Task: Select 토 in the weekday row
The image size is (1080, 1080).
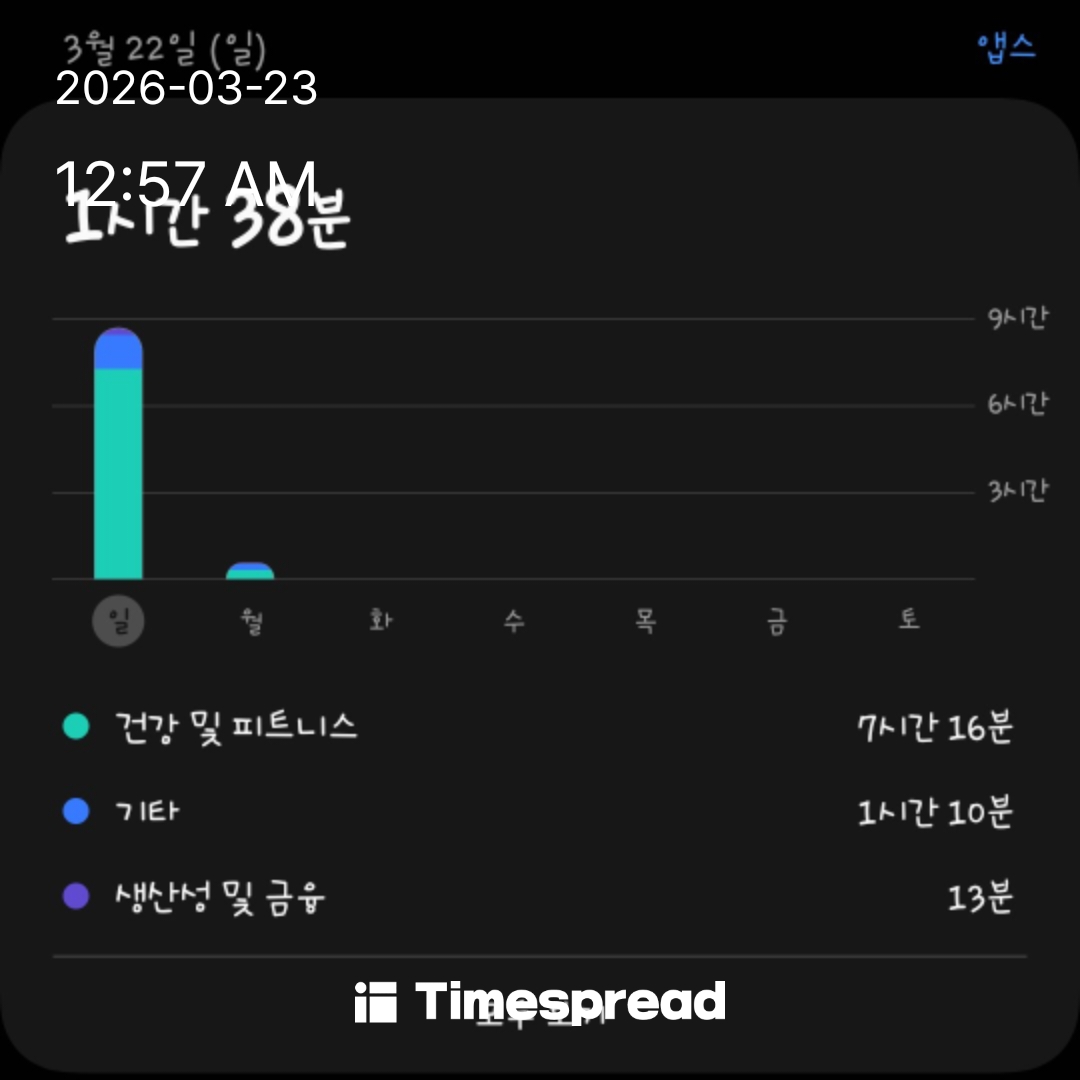Action: click(908, 622)
